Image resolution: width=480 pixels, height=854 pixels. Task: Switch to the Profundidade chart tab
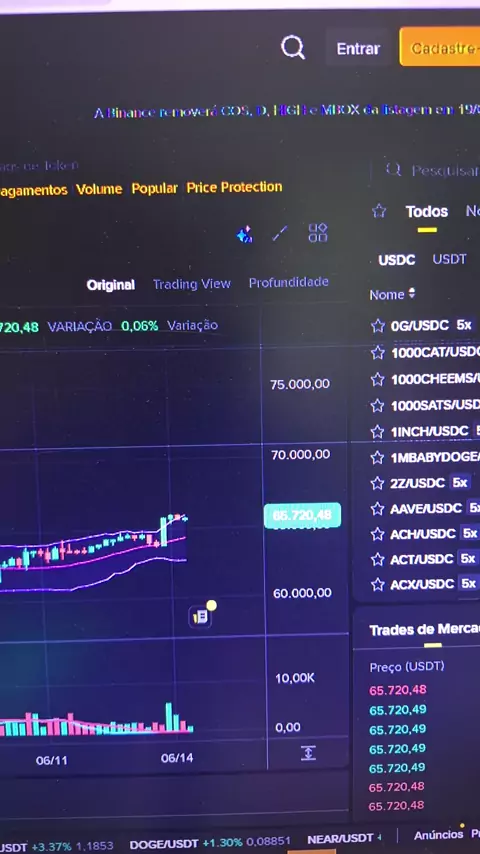coord(289,282)
